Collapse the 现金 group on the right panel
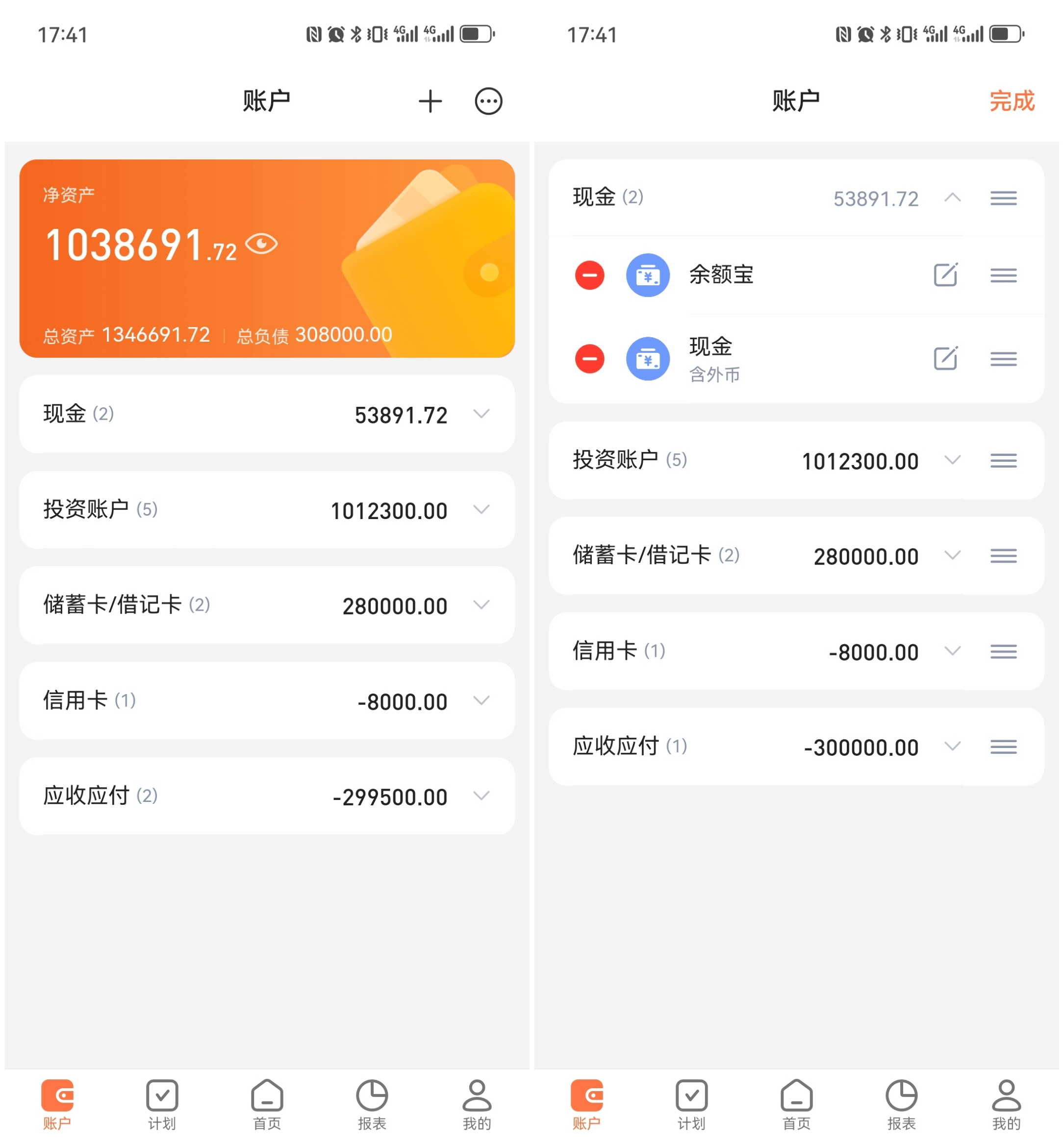Viewport: 1064px width, 1147px height. (953, 198)
